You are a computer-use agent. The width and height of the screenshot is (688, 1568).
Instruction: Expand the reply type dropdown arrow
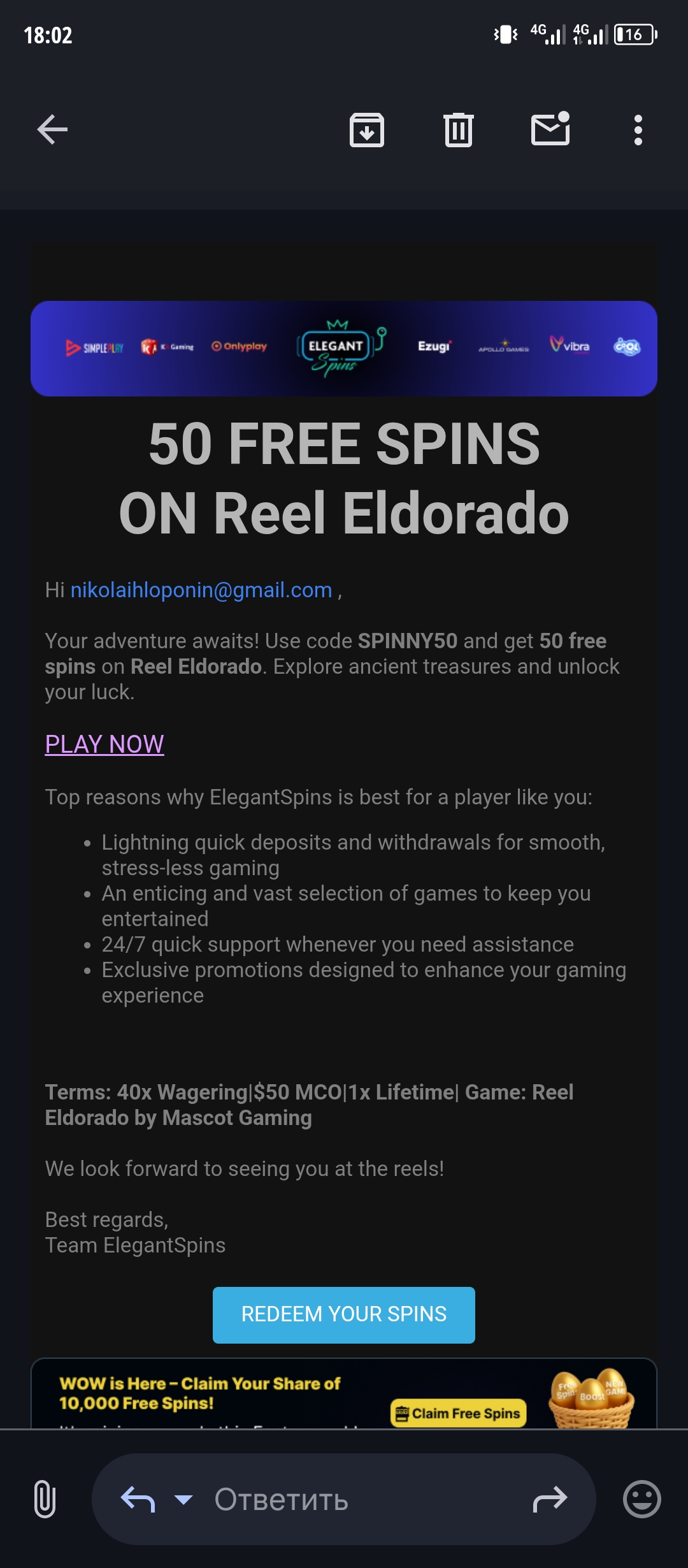[x=183, y=1499]
